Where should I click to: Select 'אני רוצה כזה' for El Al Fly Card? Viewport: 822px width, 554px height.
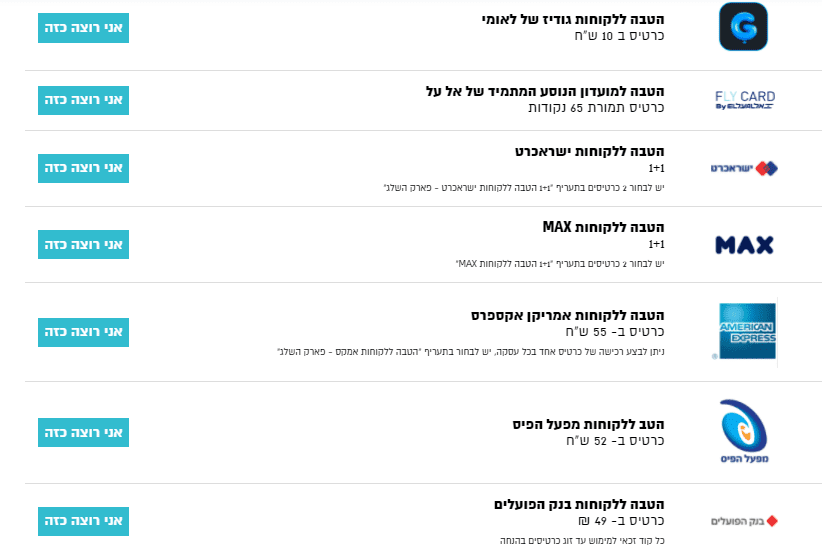tap(83, 100)
